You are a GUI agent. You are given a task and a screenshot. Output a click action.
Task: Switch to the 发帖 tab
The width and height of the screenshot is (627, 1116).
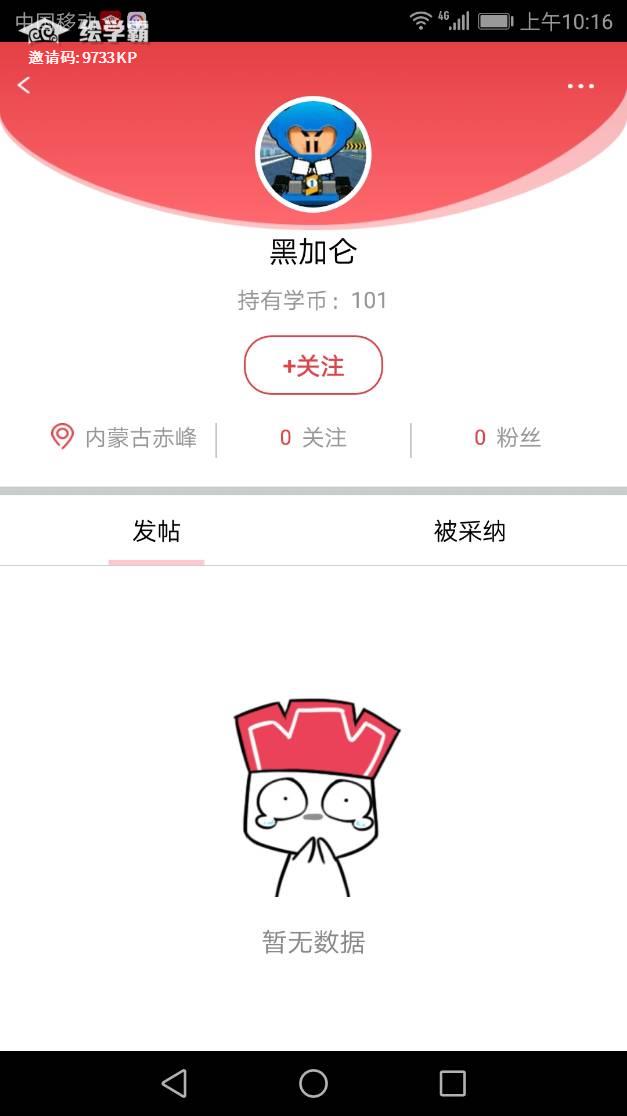(156, 532)
